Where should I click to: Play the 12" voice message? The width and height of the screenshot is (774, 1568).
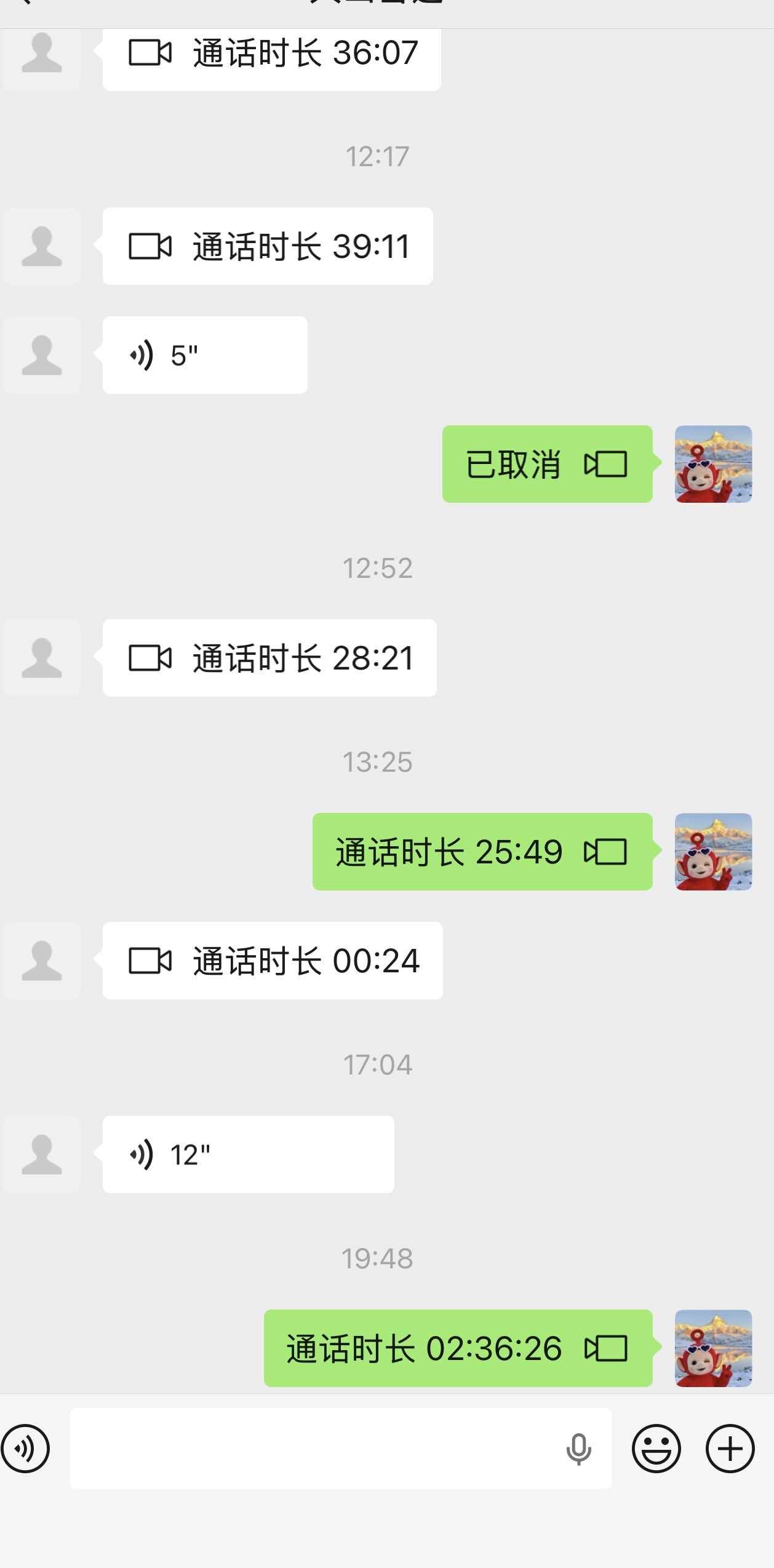click(247, 1154)
